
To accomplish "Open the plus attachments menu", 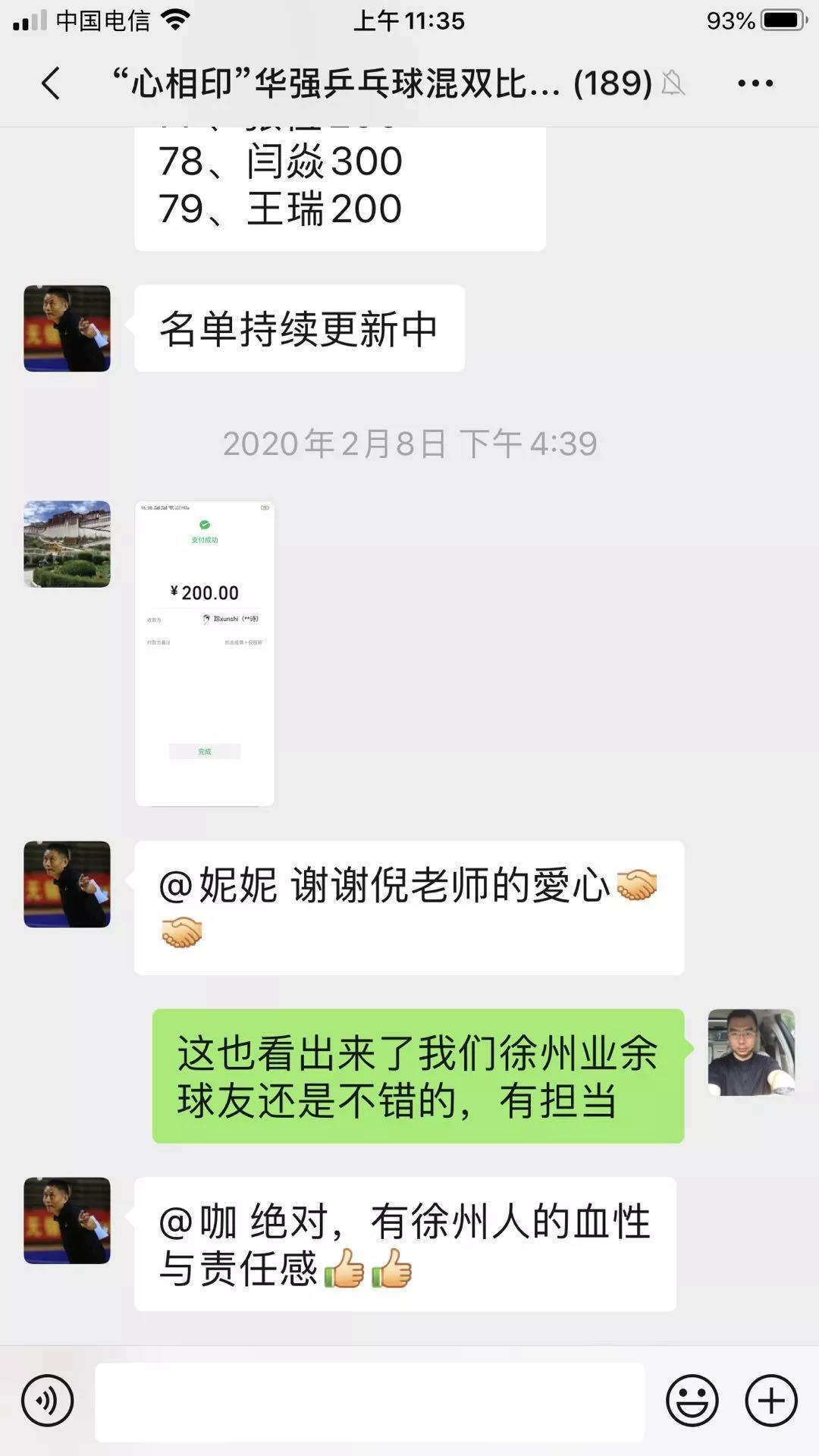I will pyautogui.click(x=771, y=1401).
